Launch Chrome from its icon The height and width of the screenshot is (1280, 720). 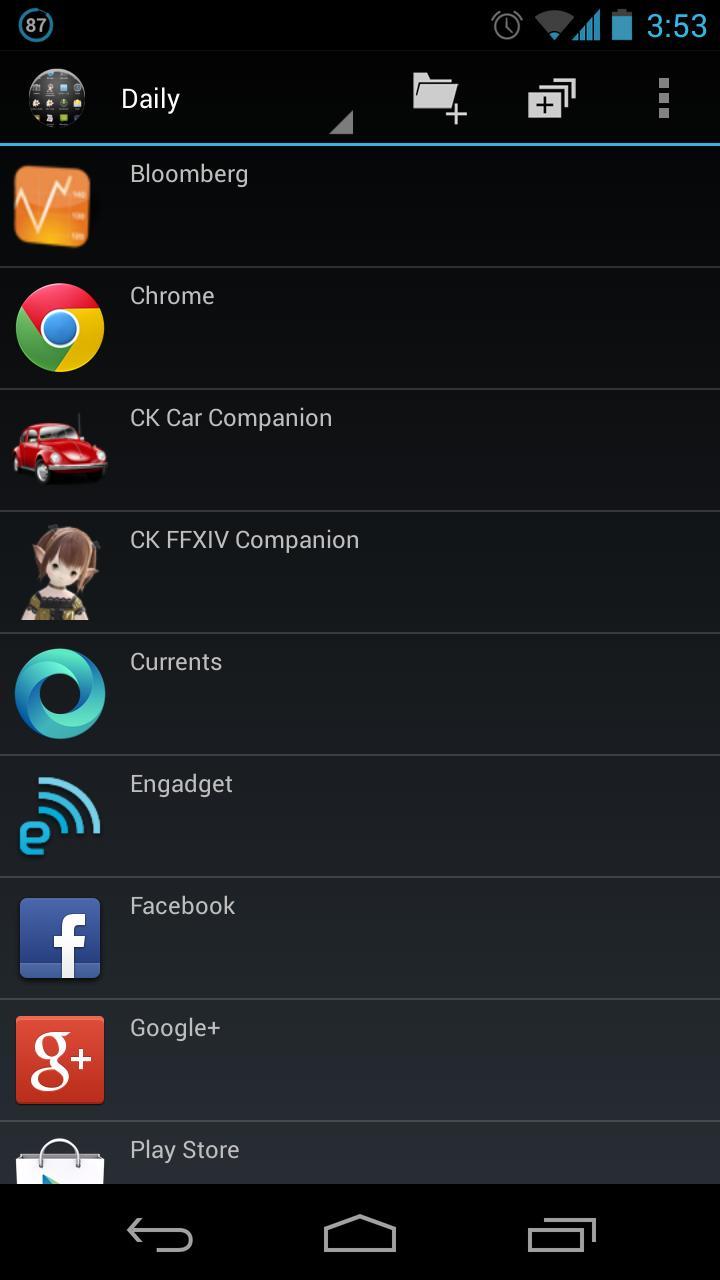(x=59, y=328)
